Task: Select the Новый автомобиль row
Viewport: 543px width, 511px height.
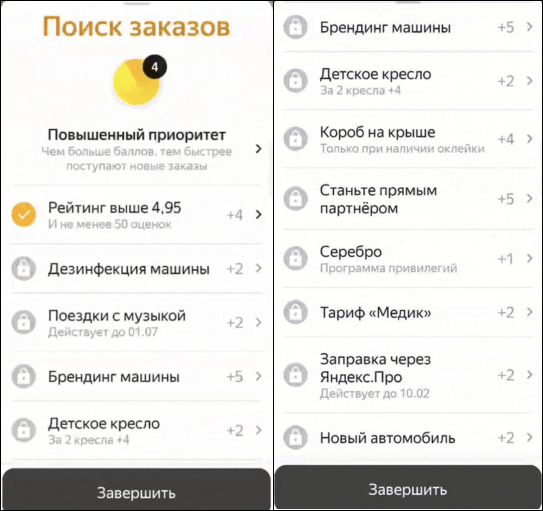Action: 408,438
